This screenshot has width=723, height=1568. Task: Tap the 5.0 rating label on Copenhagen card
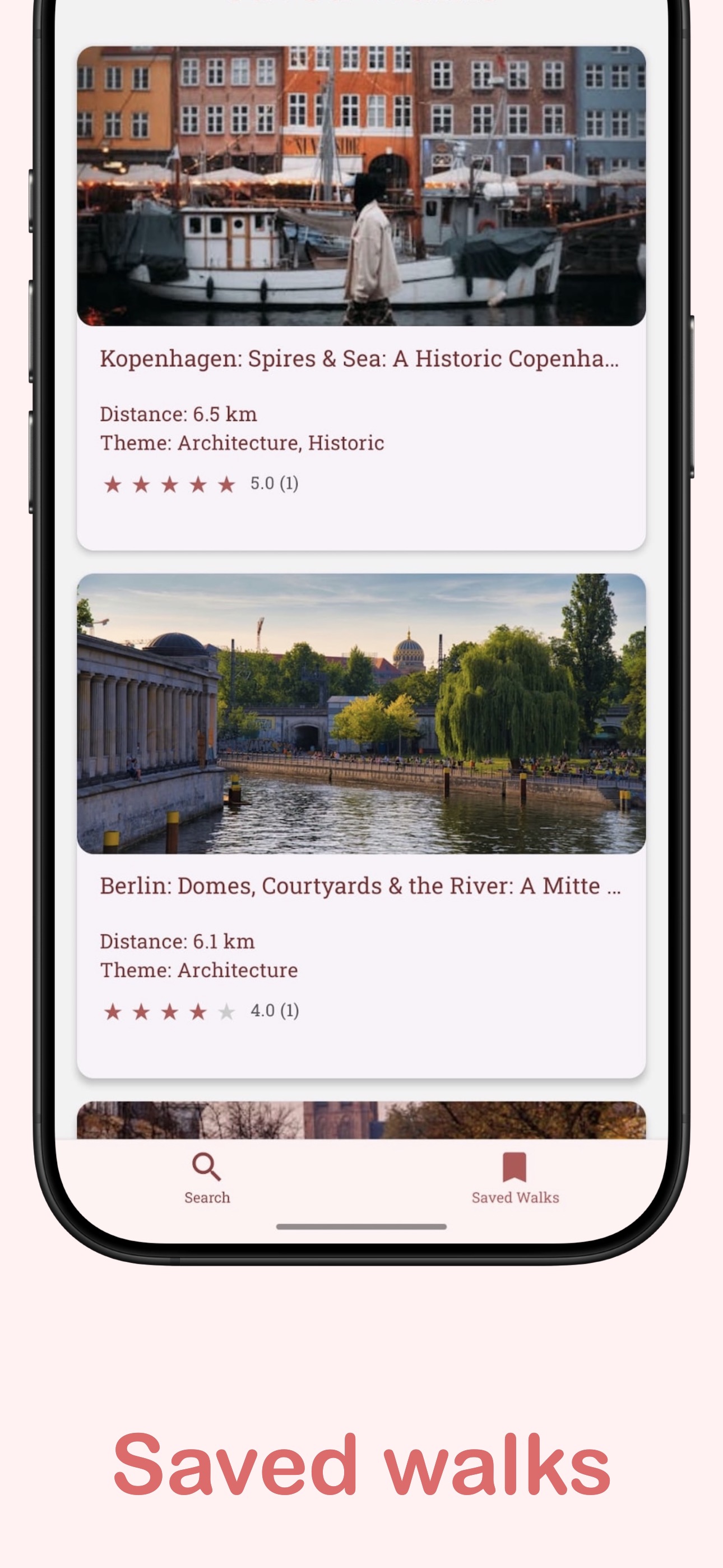click(275, 484)
